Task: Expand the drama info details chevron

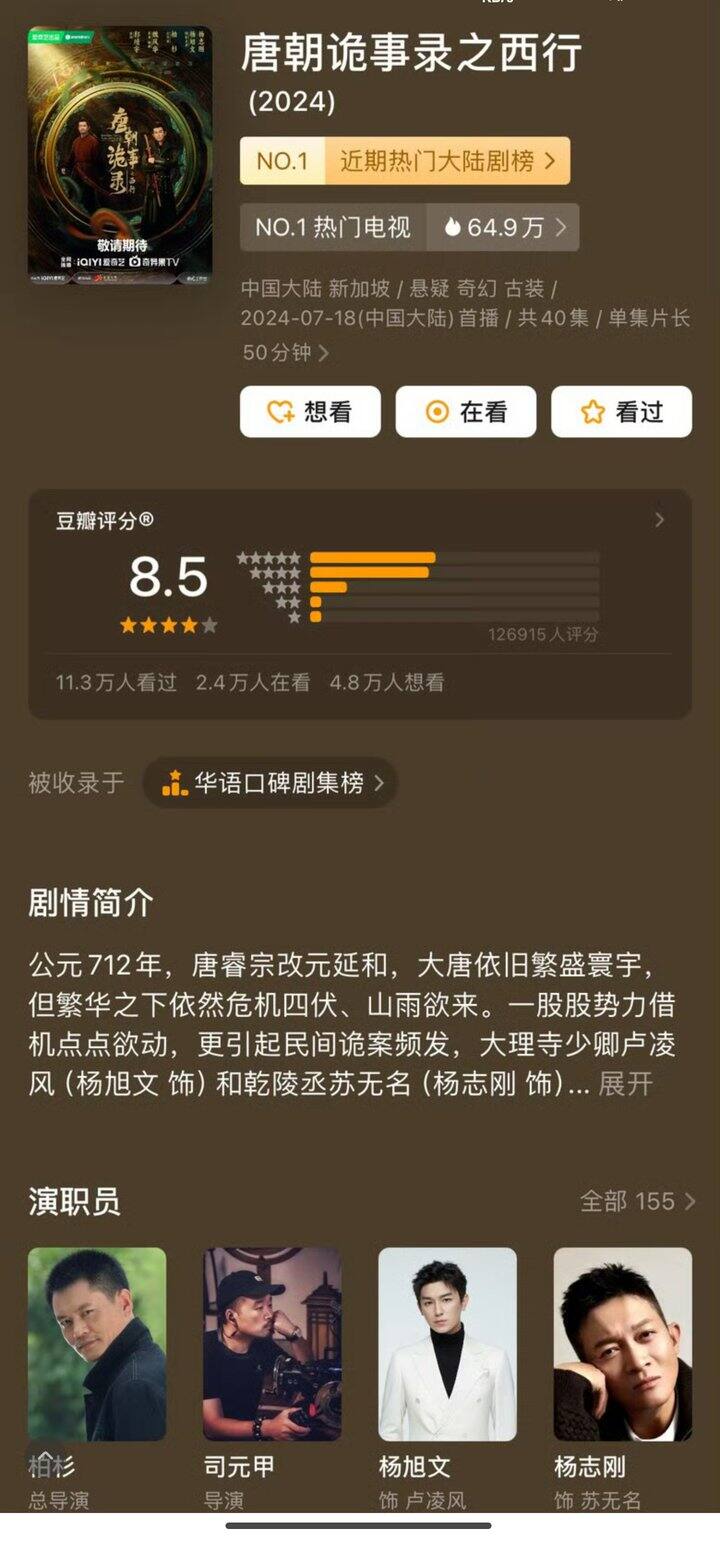Action: (x=323, y=353)
